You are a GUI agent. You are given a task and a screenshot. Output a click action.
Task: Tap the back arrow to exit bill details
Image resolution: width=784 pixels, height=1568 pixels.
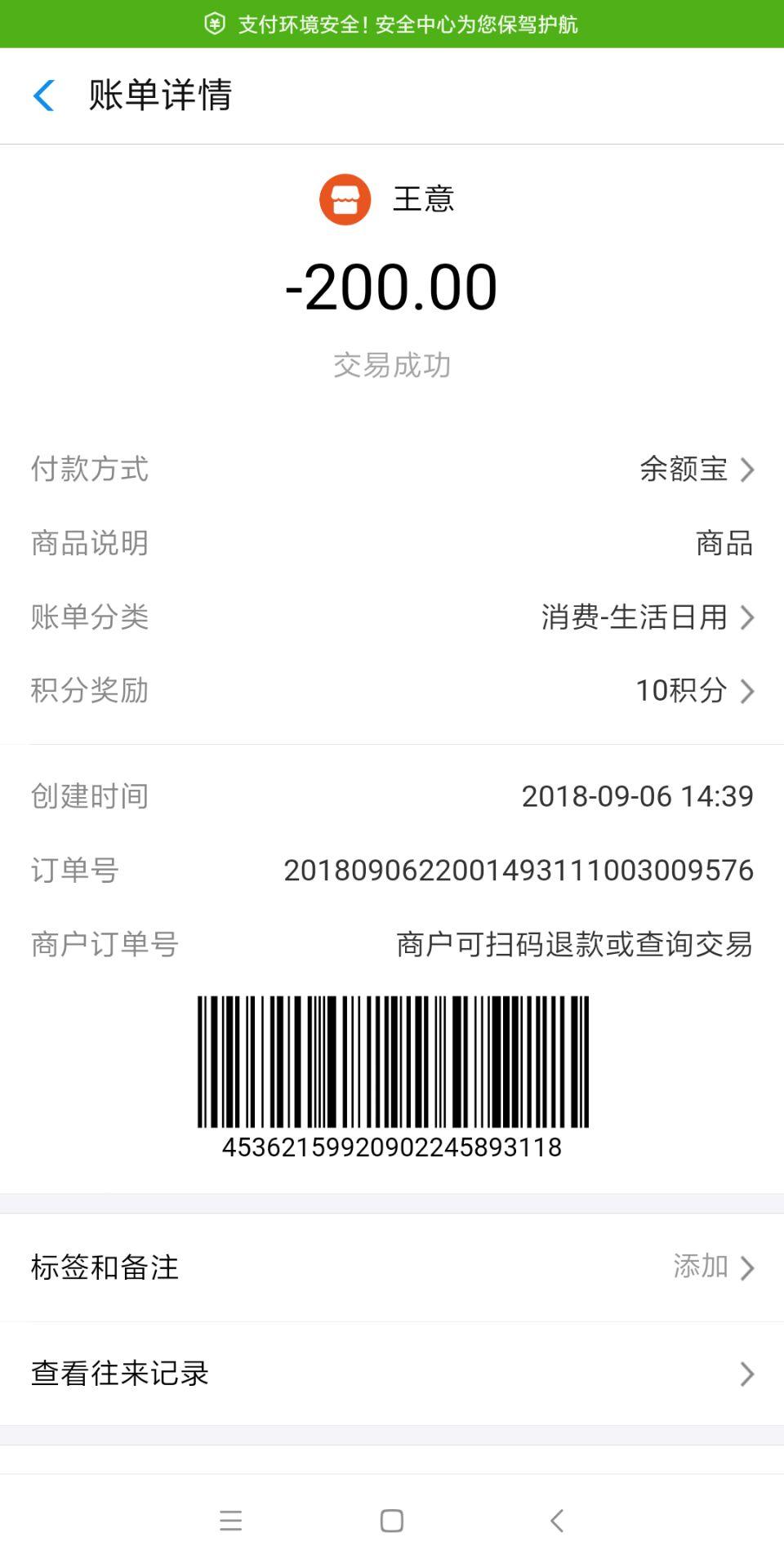pyautogui.click(x=45, y=96)
